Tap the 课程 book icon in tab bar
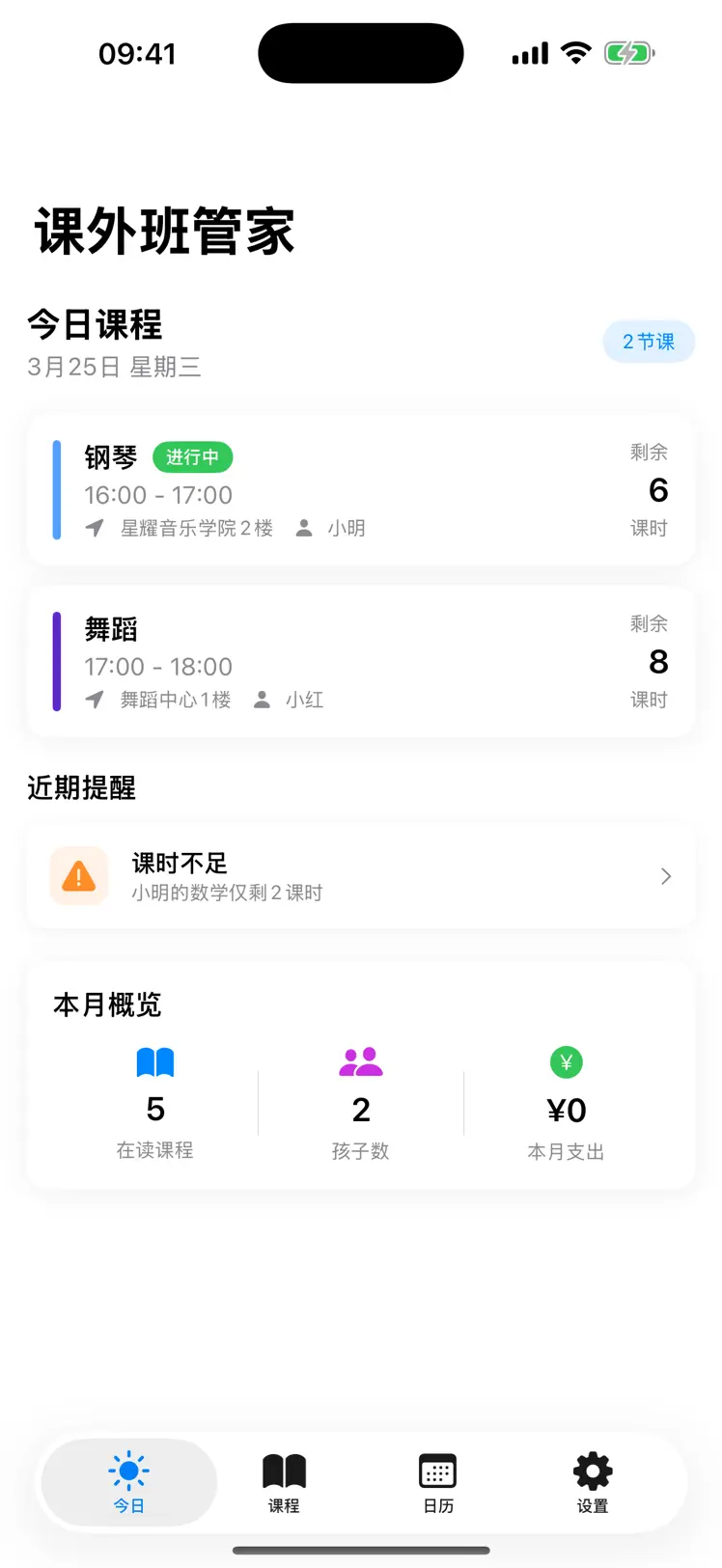 click(284, 1472)
